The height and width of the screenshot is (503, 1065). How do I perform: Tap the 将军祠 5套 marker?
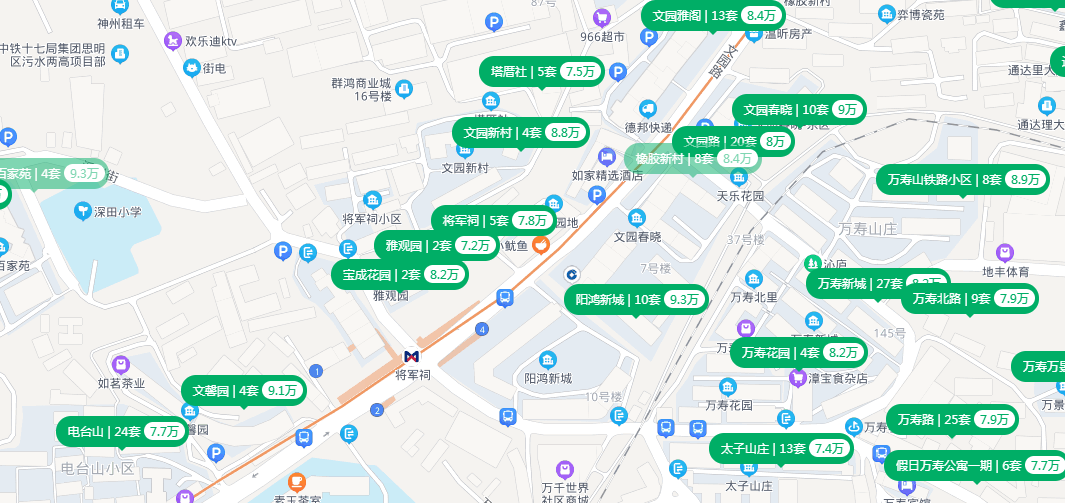pos(494,220)
